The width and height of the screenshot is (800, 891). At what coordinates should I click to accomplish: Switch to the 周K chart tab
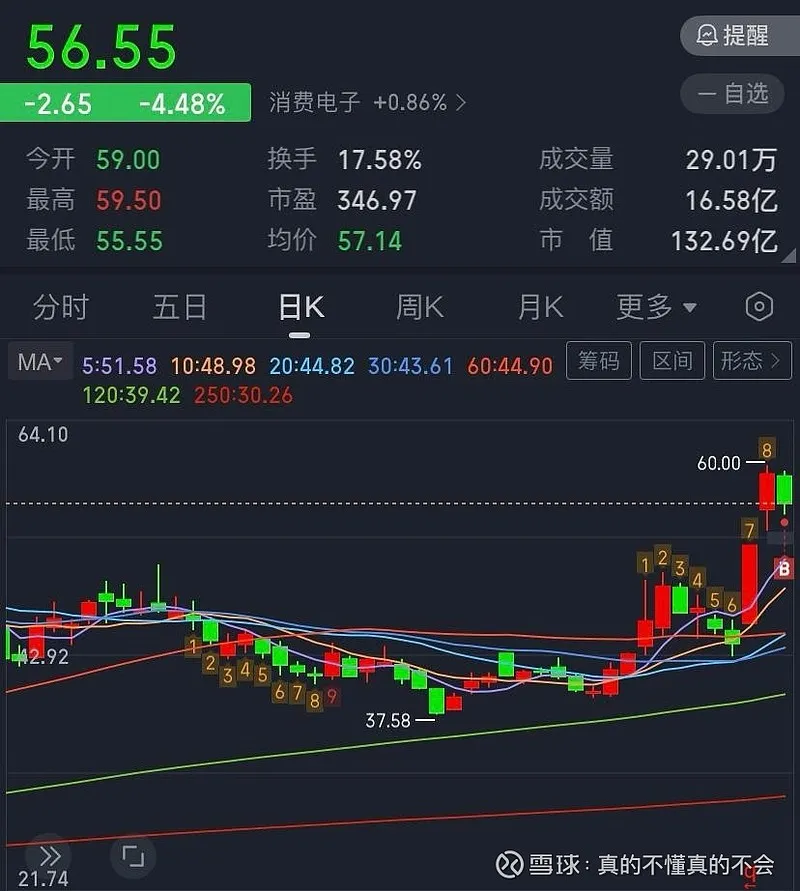tap(420, 307)
